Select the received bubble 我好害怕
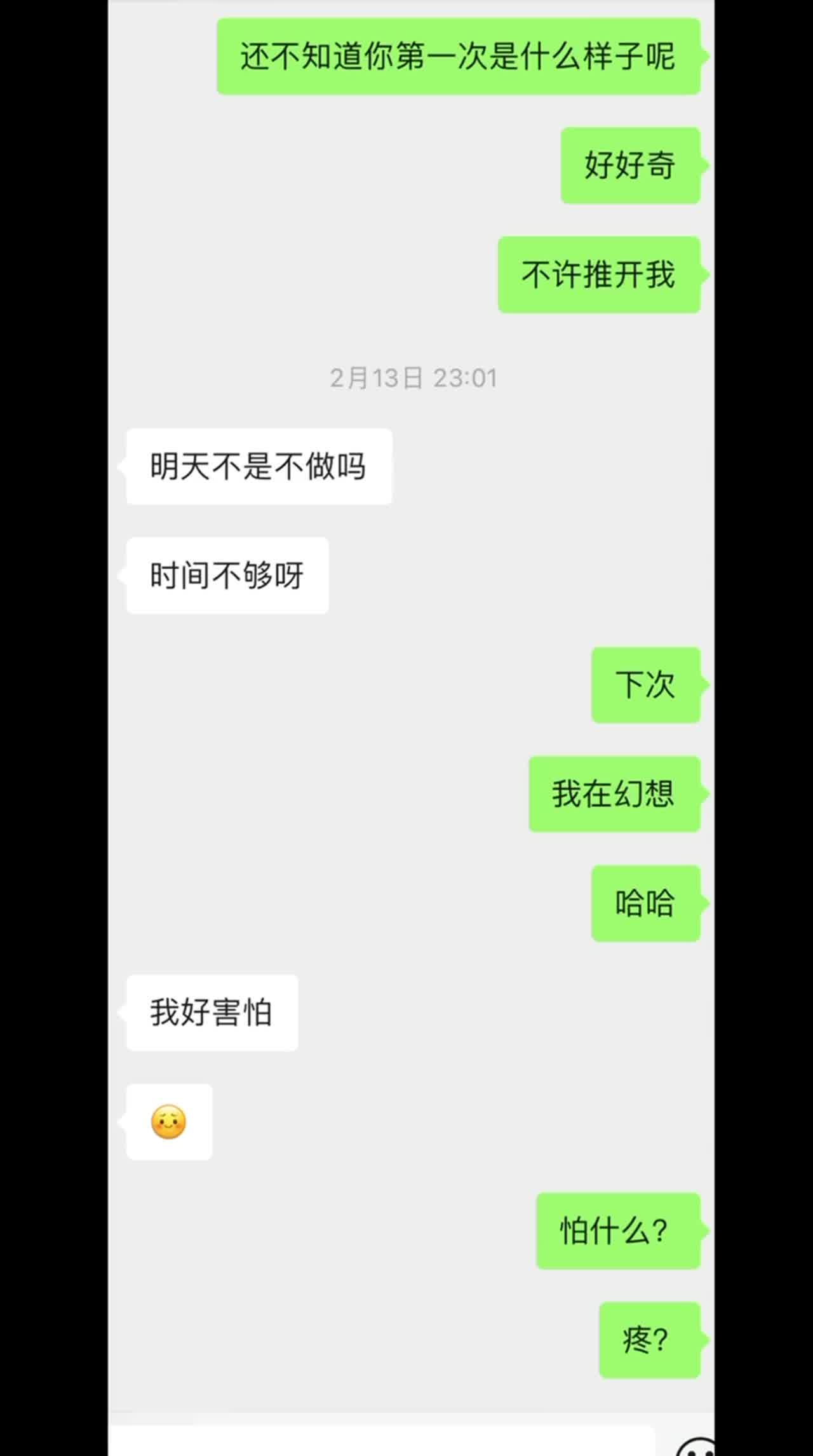This screenshot has height=1456, width=813. 211,1012
